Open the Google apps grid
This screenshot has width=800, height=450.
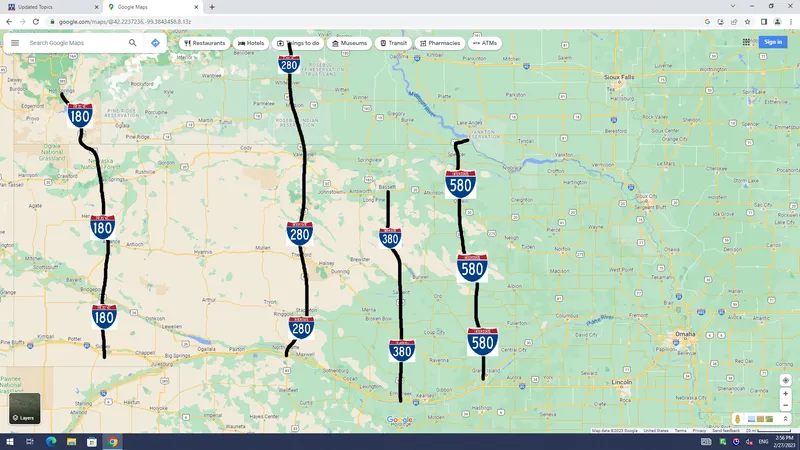747,42
